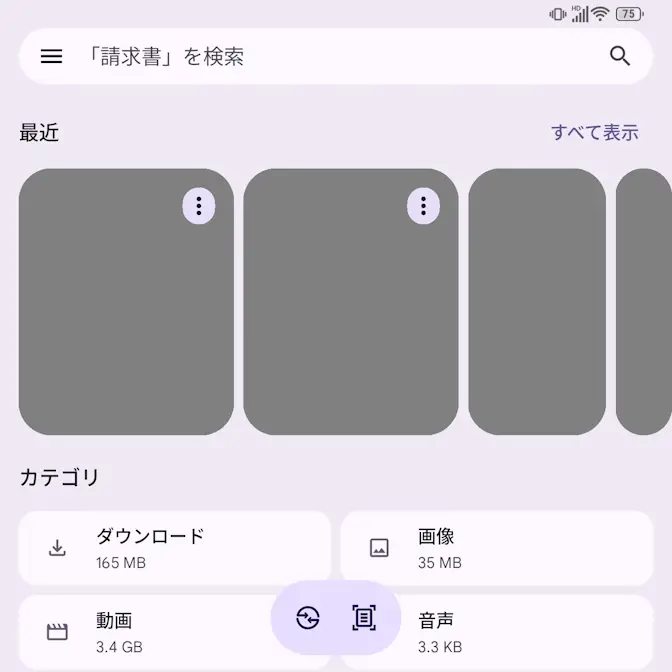
Task: Tap the magnifying glass search icon
Action: (620, 57)
